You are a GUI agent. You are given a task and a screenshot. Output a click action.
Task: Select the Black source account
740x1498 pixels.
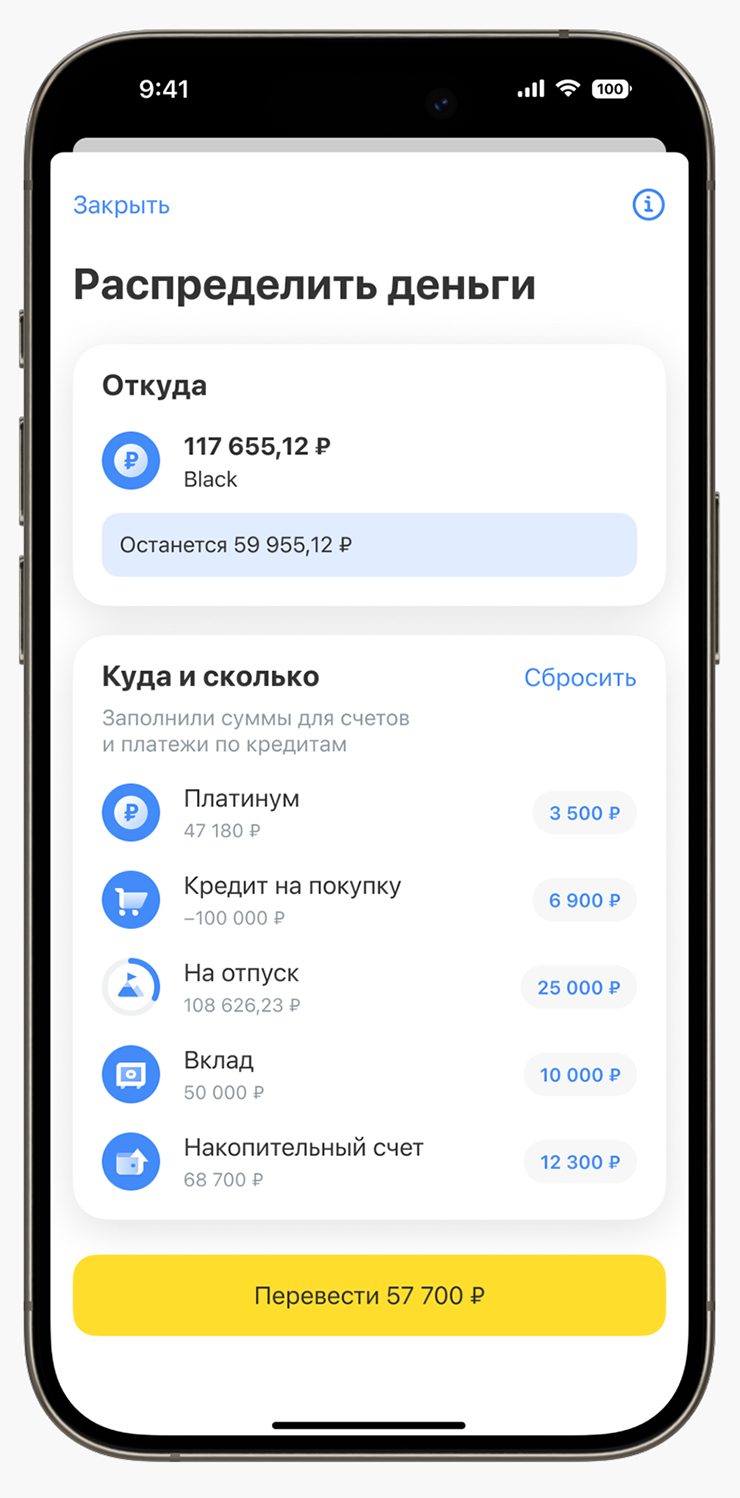(369, 461)
